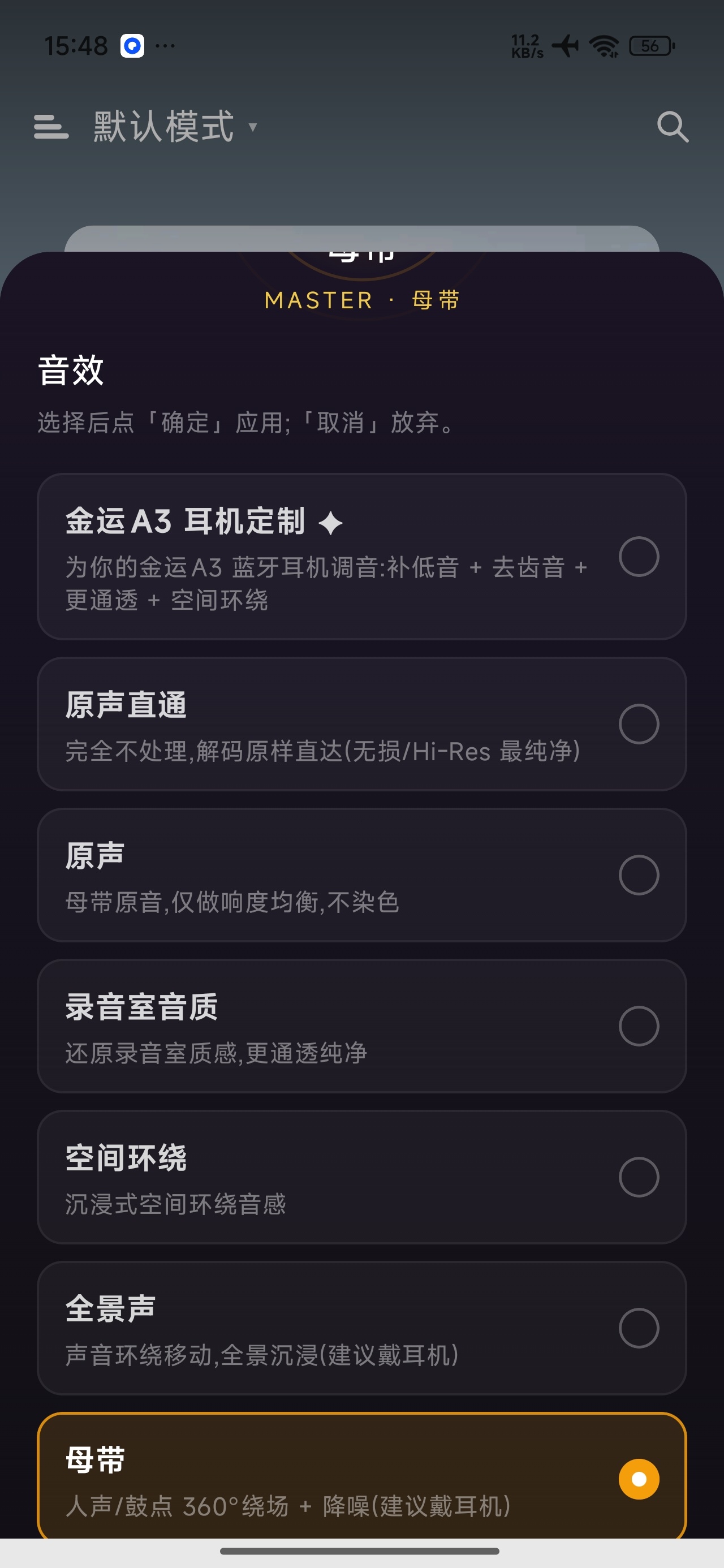The image size is (724, 1568).
Task: Tap the selected 母带 sound effect
Action: pos(361,1475)
